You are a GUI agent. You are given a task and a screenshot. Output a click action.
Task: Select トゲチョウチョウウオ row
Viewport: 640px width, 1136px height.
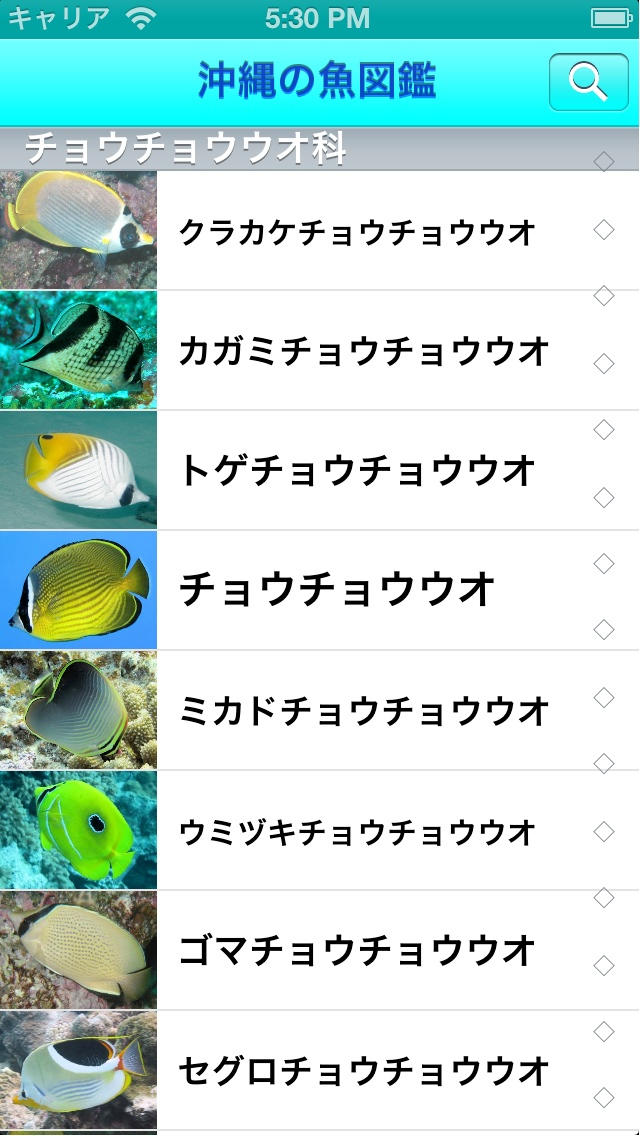pos(358,471)
